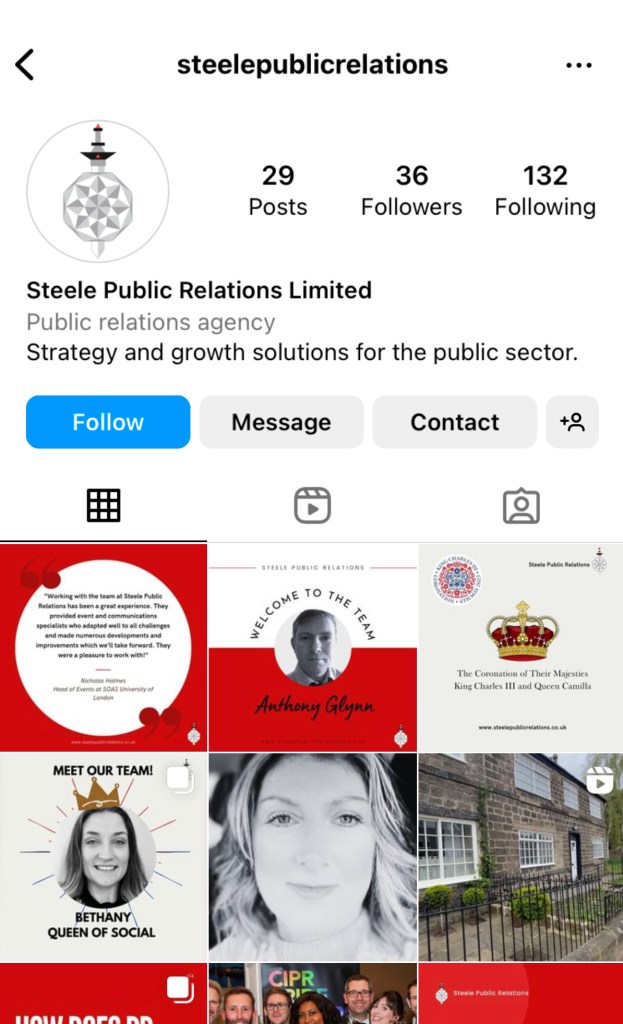View the 132 following list
The width and height of the screenshot is (623, 1024).
545,190
